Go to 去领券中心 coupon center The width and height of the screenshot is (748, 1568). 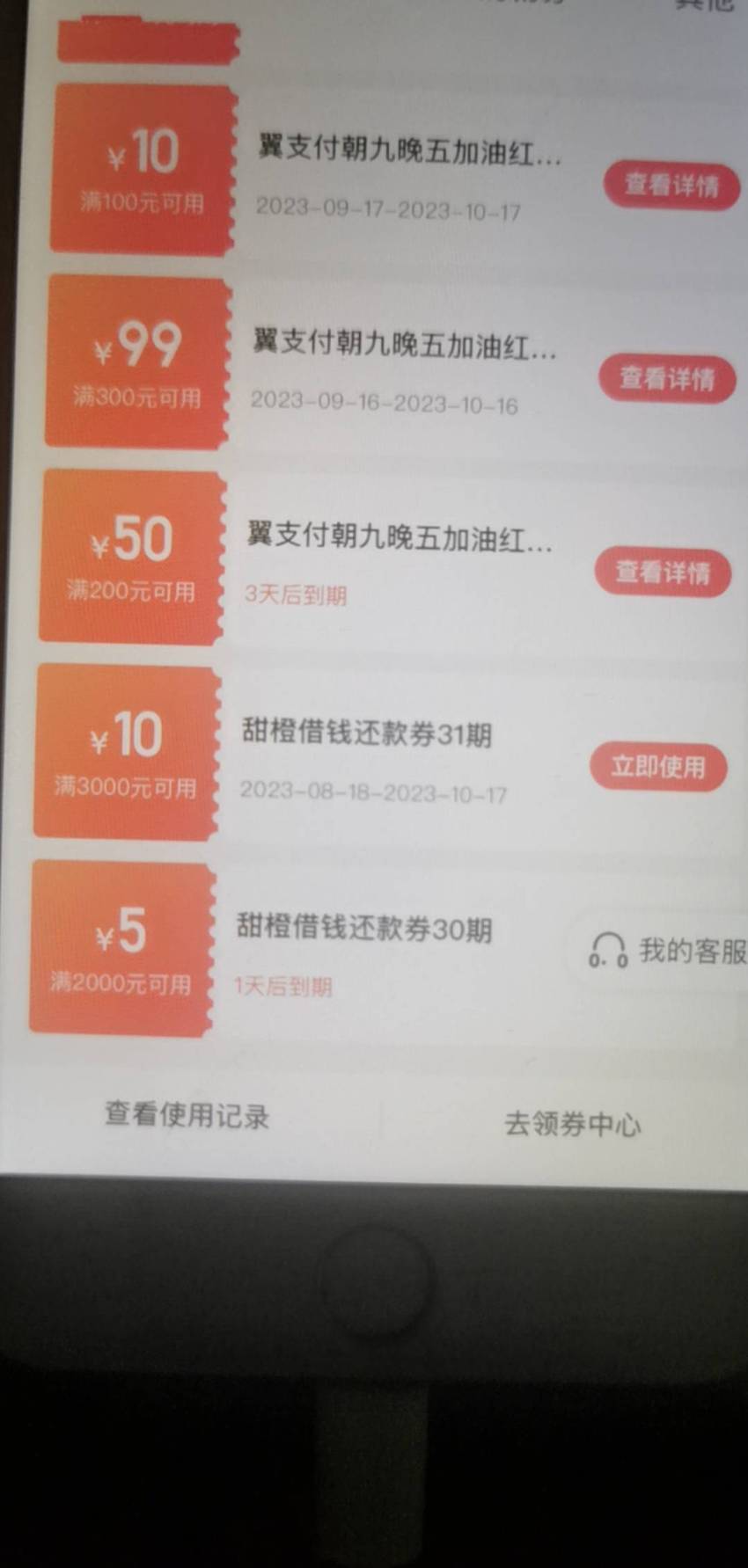point(572,1124)
